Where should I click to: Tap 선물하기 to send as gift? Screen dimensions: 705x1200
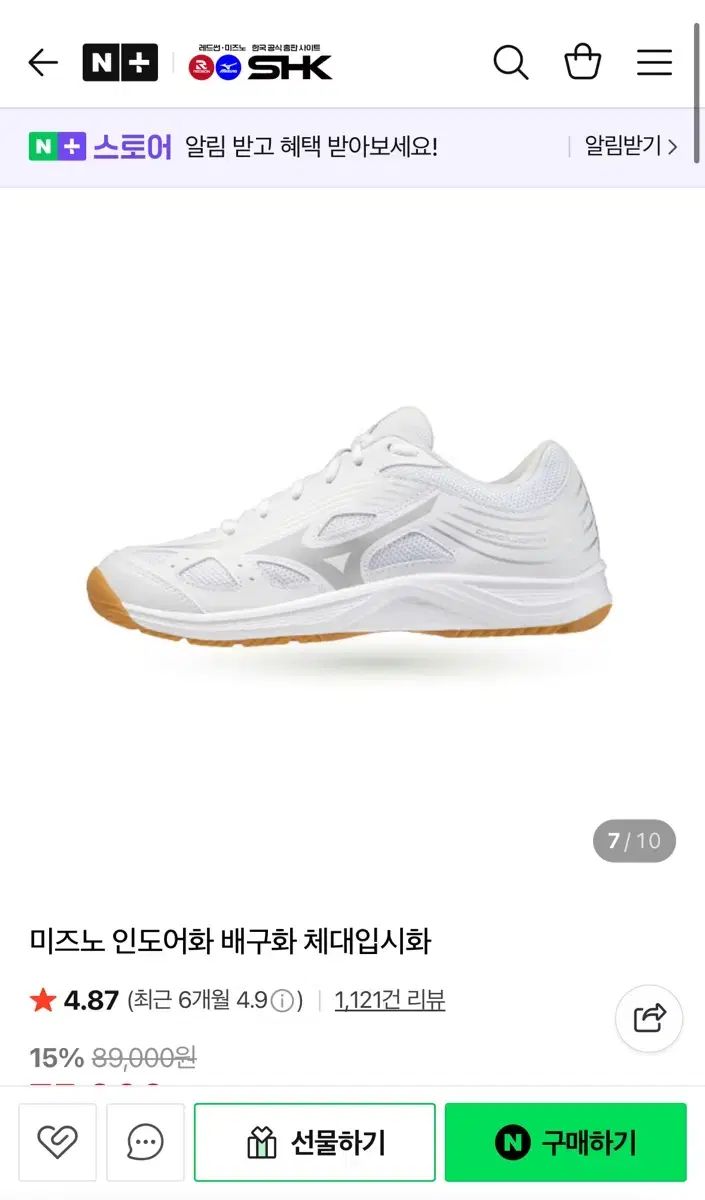315,1142
